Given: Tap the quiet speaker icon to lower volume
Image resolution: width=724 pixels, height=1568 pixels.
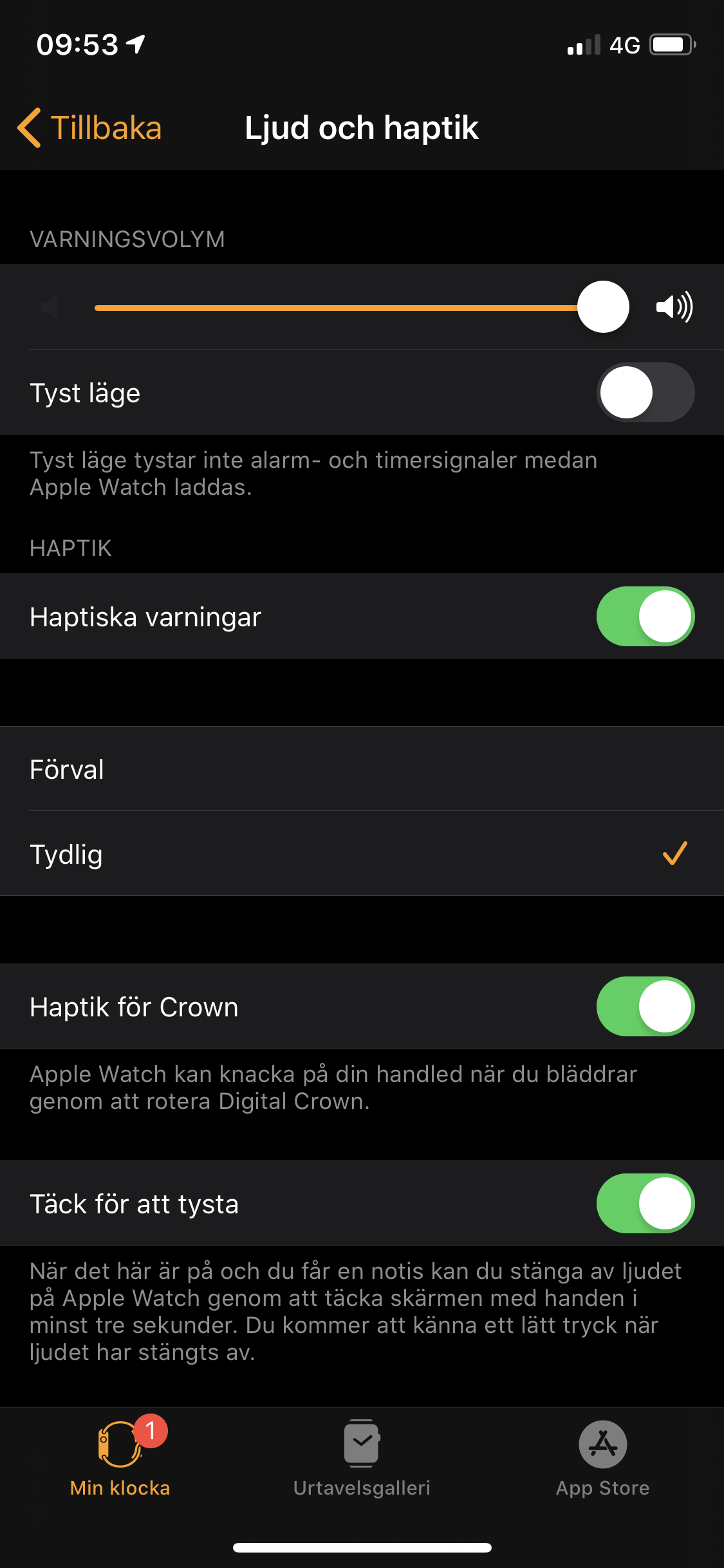Looking at the screenshot, I should point(50,307).
